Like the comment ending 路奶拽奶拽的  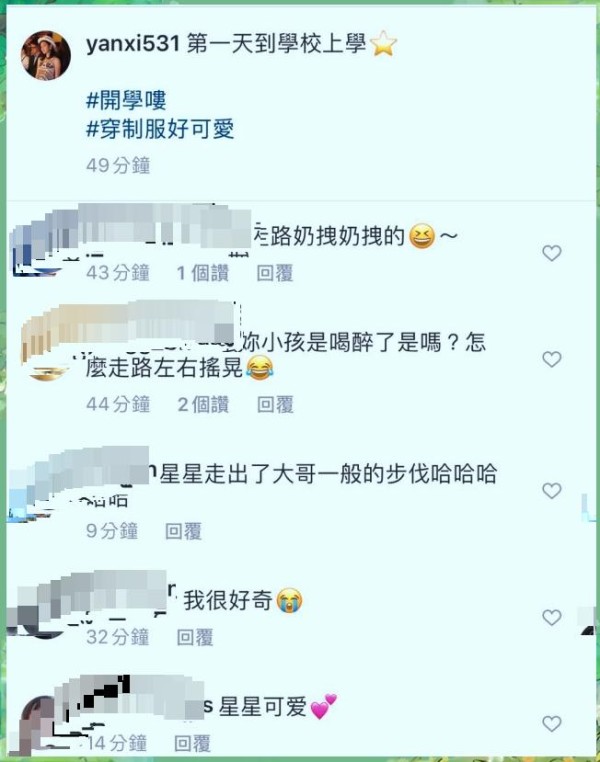pyautogui.click(x=552, y=253)
